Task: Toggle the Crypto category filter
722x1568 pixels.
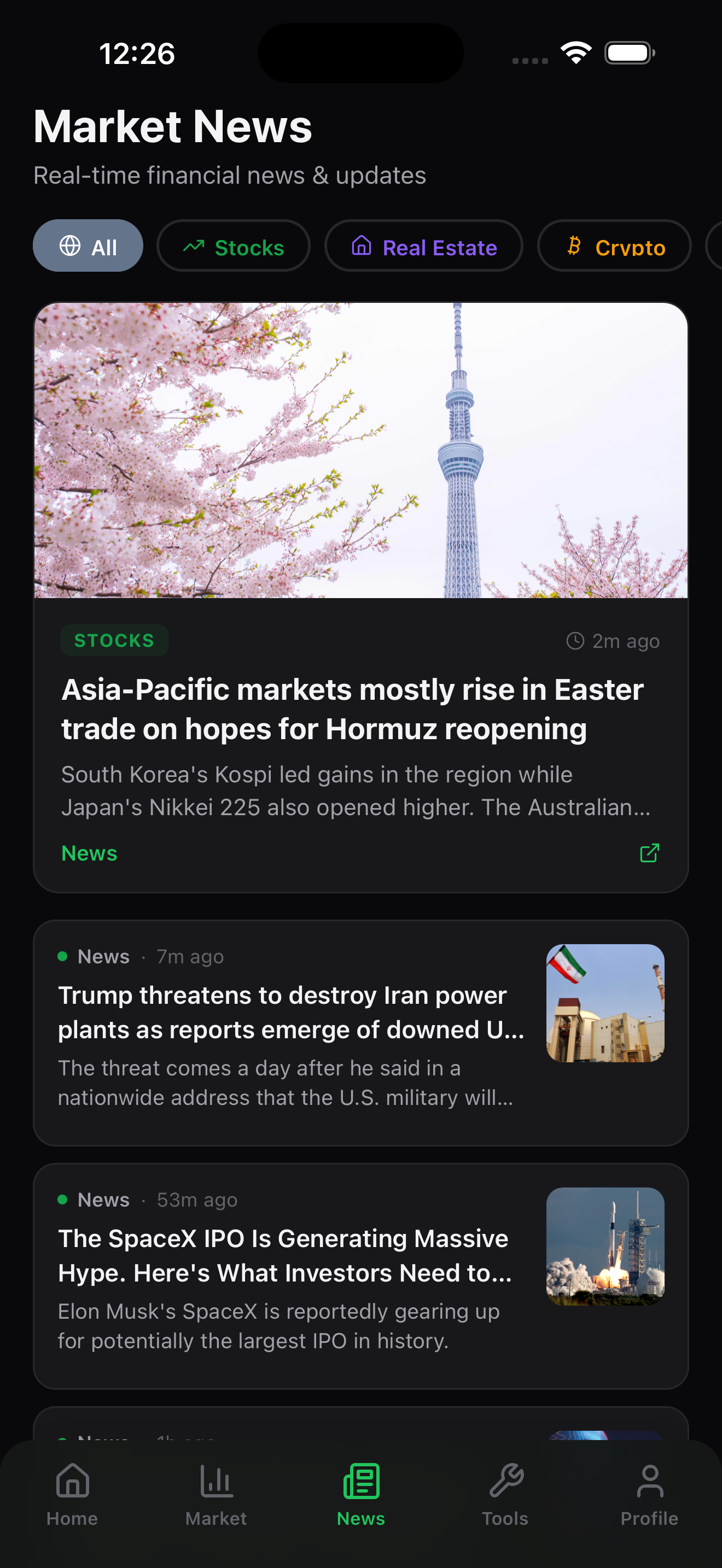Action: coord(614,246)
